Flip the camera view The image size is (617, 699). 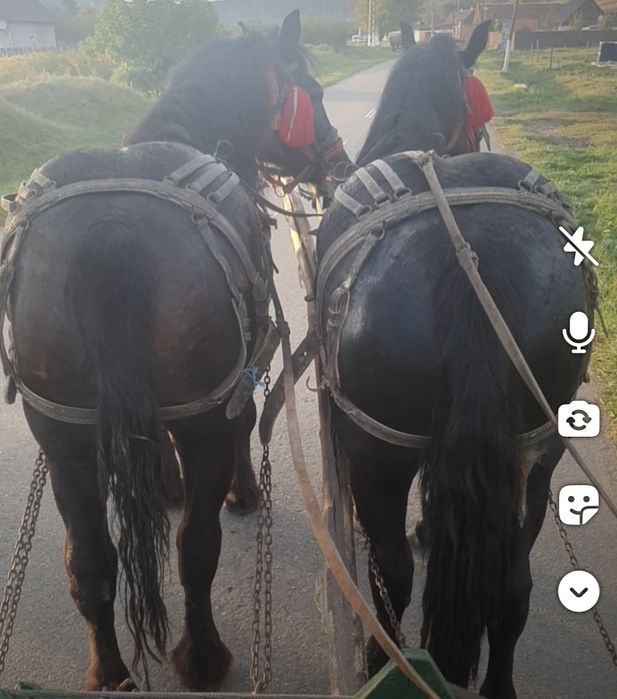click(578, 419)
